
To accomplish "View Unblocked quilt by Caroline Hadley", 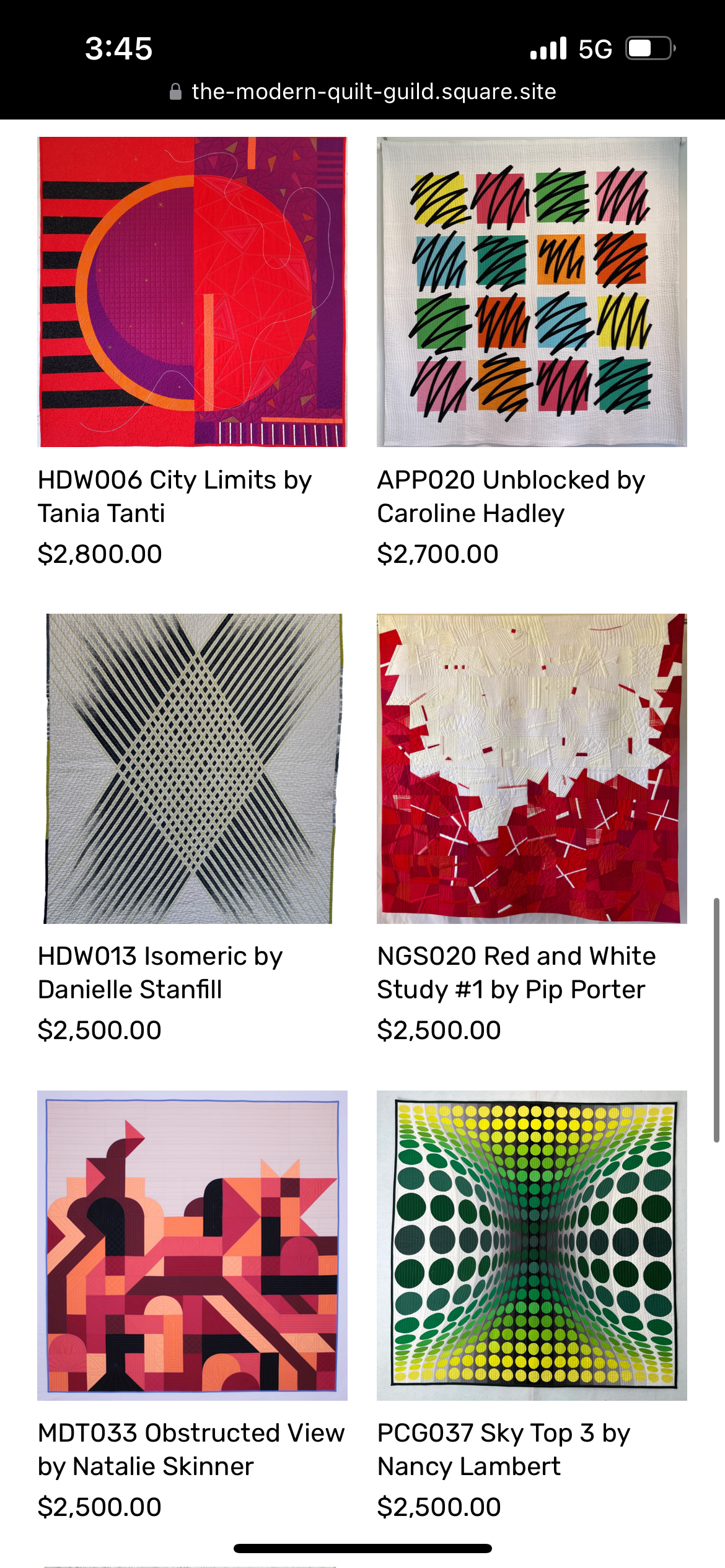I will tap(532, 292).
